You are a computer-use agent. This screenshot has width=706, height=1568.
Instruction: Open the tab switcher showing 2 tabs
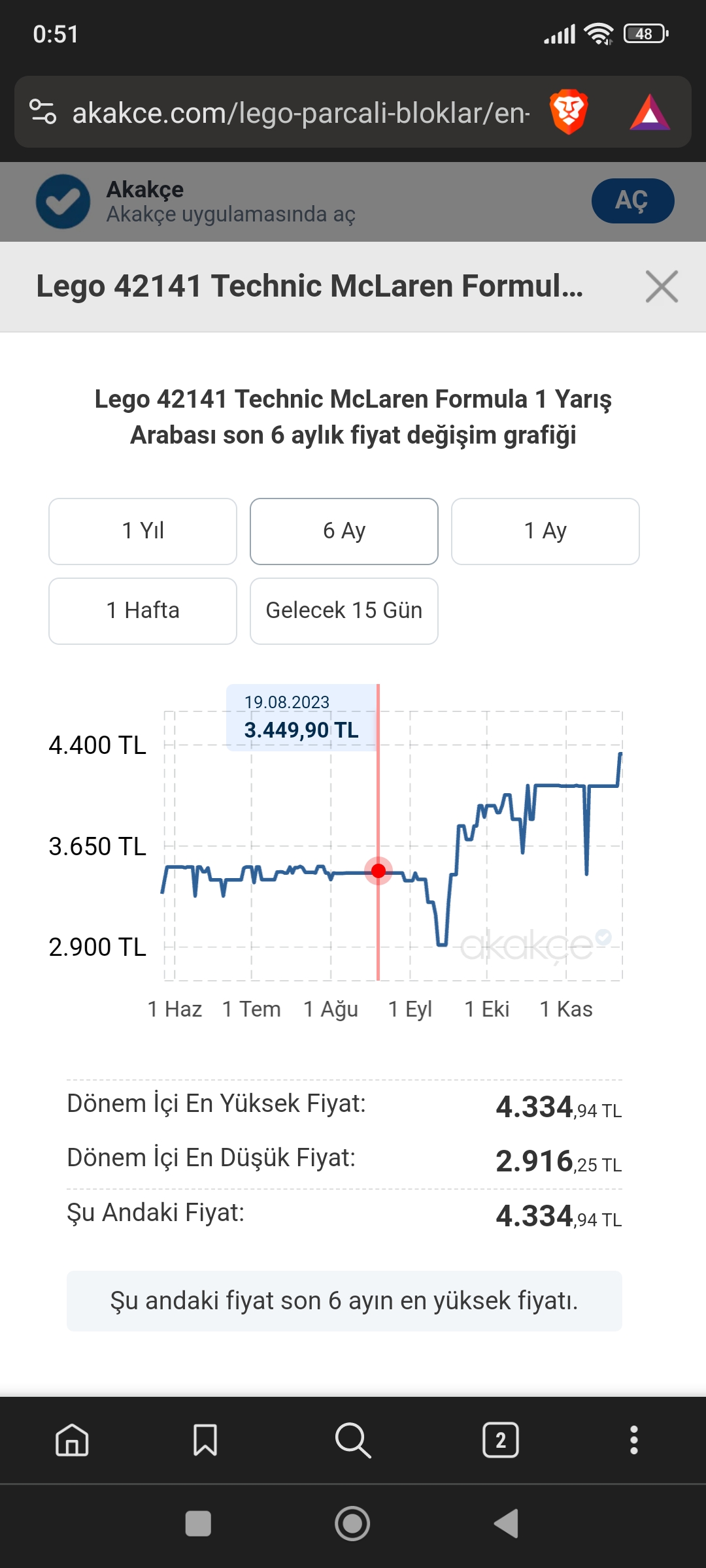coord(500,1440)
